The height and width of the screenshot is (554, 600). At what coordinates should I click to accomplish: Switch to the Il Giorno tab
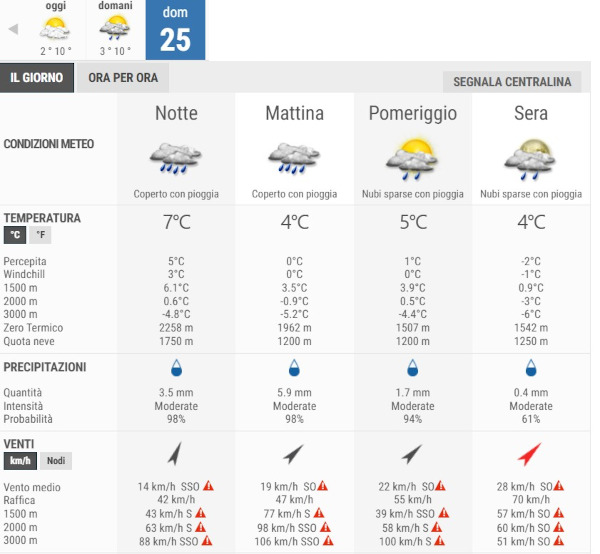[37, 78]
